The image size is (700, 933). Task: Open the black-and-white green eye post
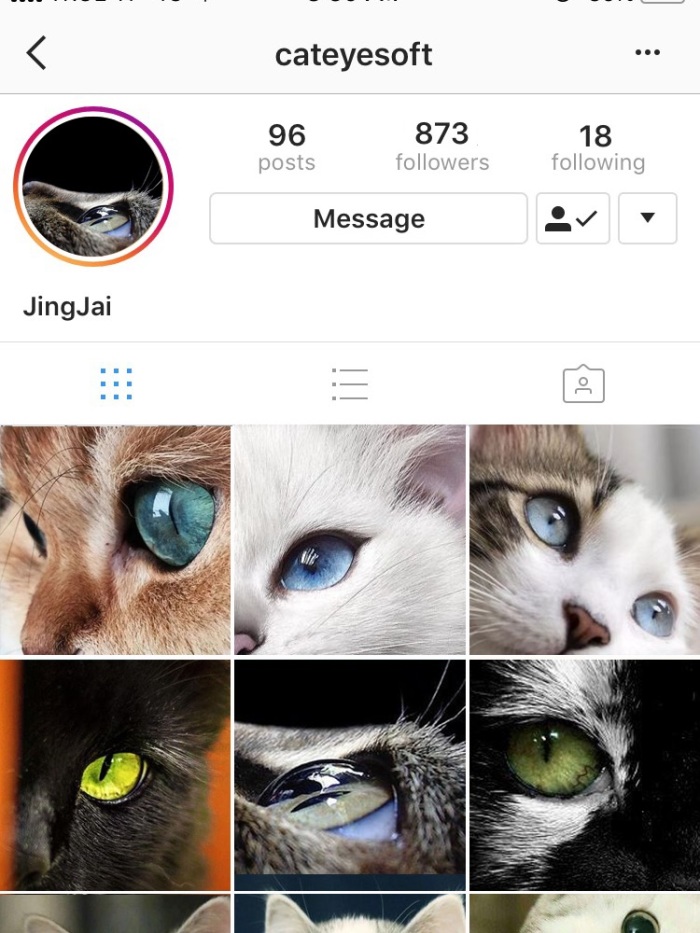pos(584,774)
